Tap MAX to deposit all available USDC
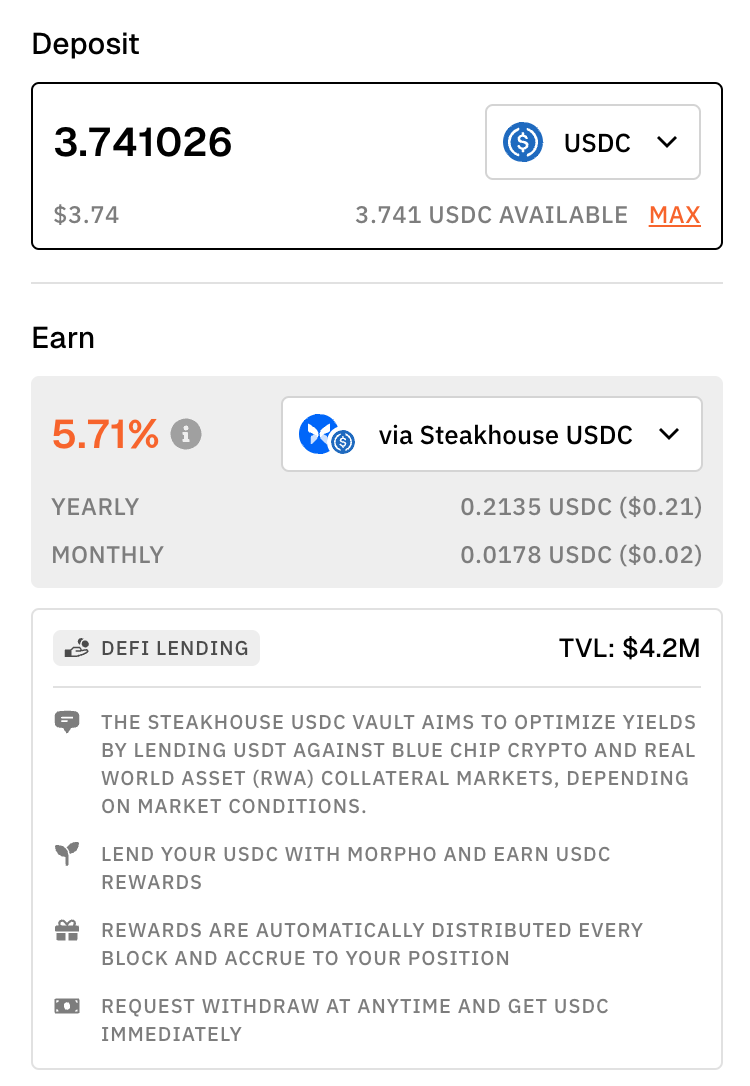750x1086 pixels. tap(674, 215)
